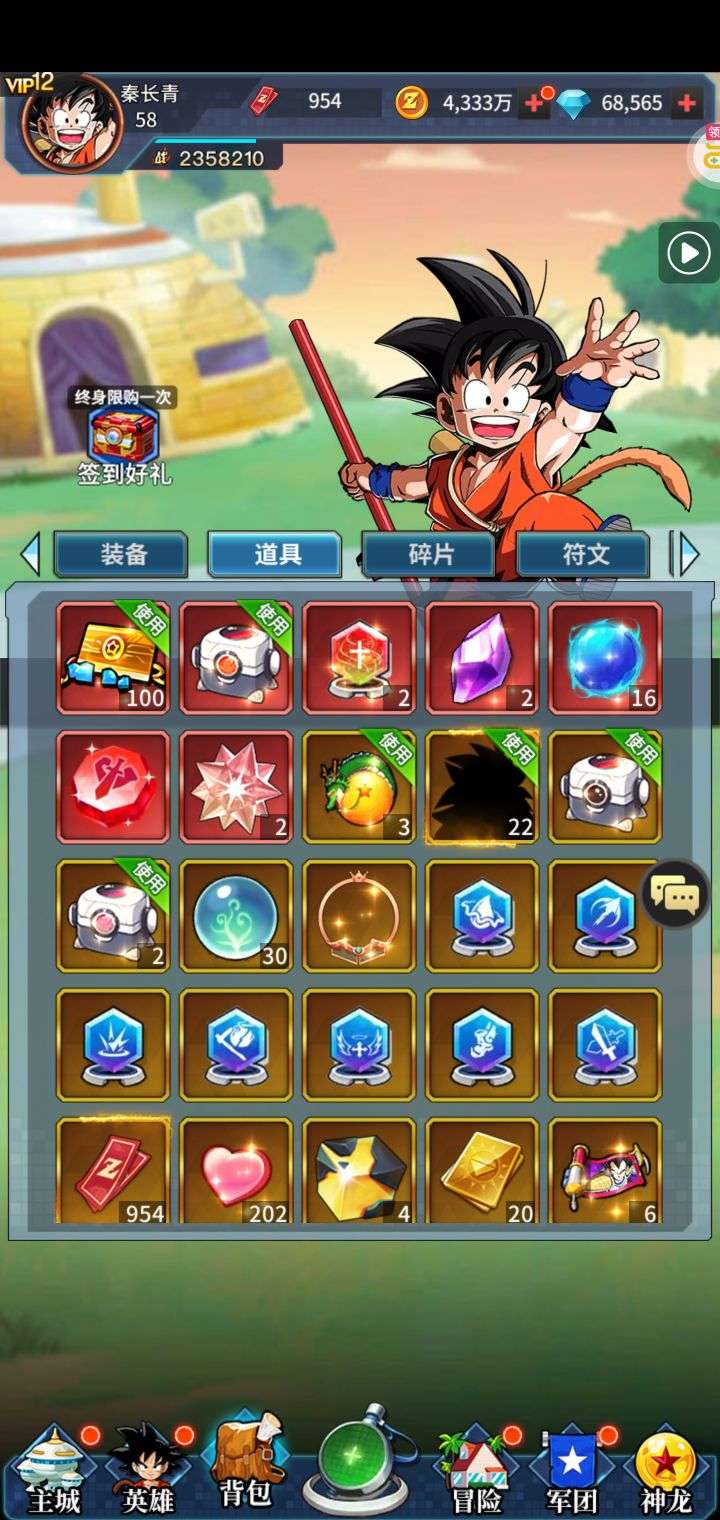720x1520 pixels.
Task: Switch to the 碎片 tab
Action: click(x=430, y=554)
